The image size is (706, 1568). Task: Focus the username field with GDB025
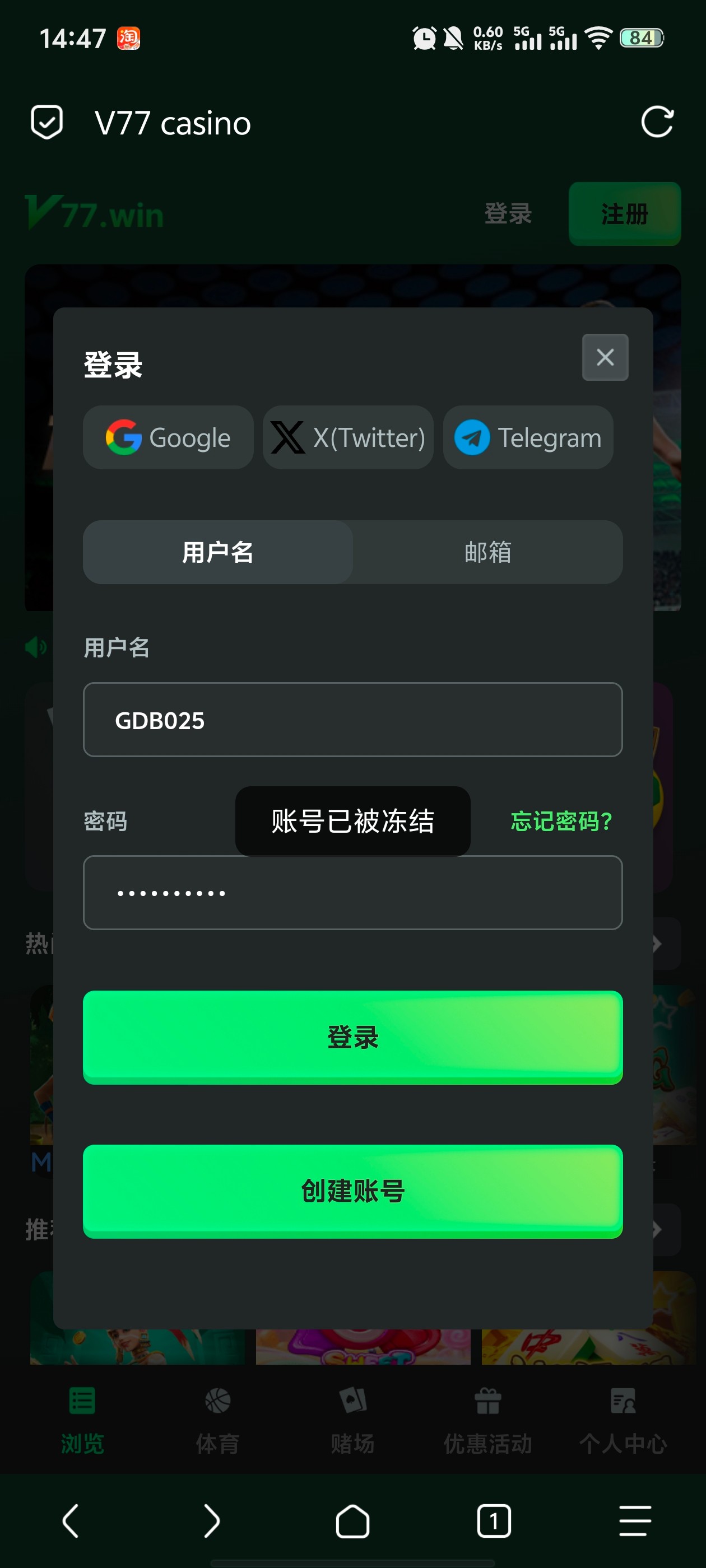click(x=352, y=720)
